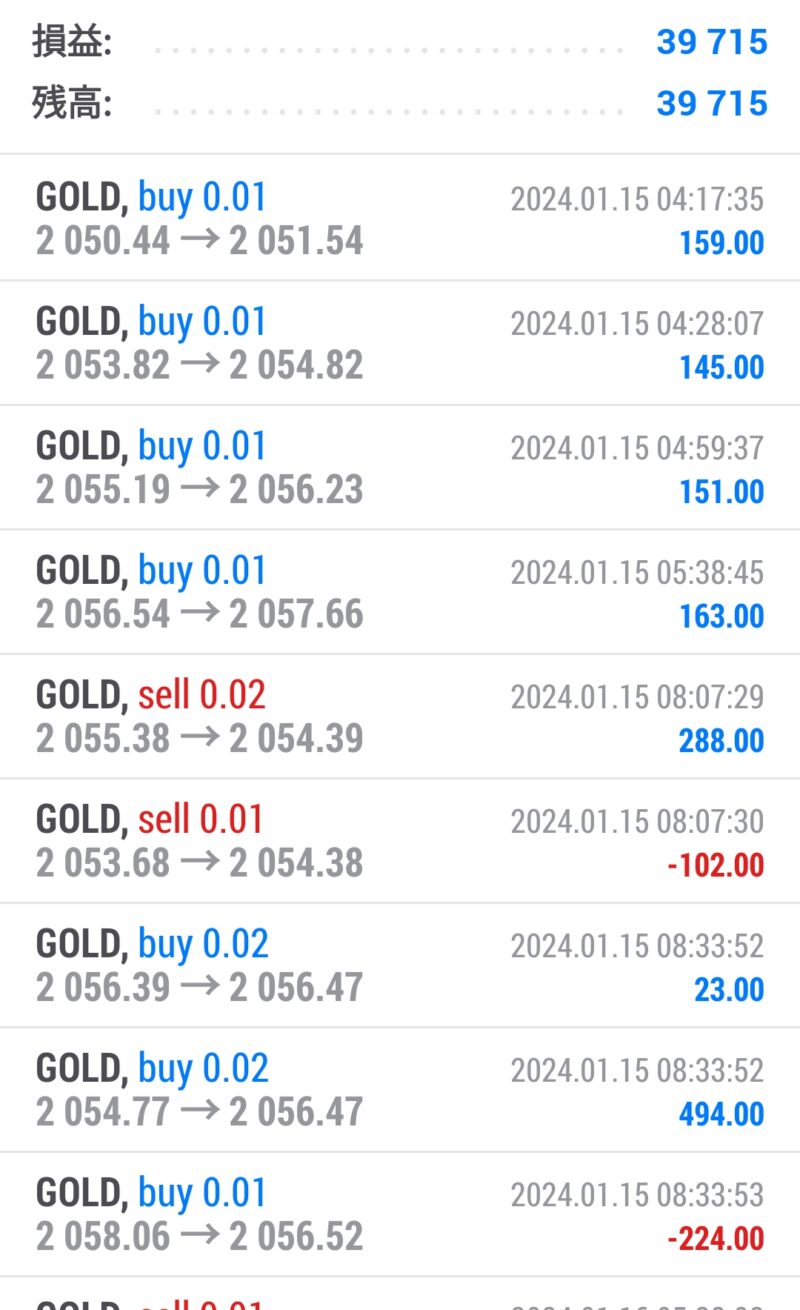Viewport: 800px width, 1310px height.
Task: Open the trade closed at 04:28:07
Action: point(400,343)
